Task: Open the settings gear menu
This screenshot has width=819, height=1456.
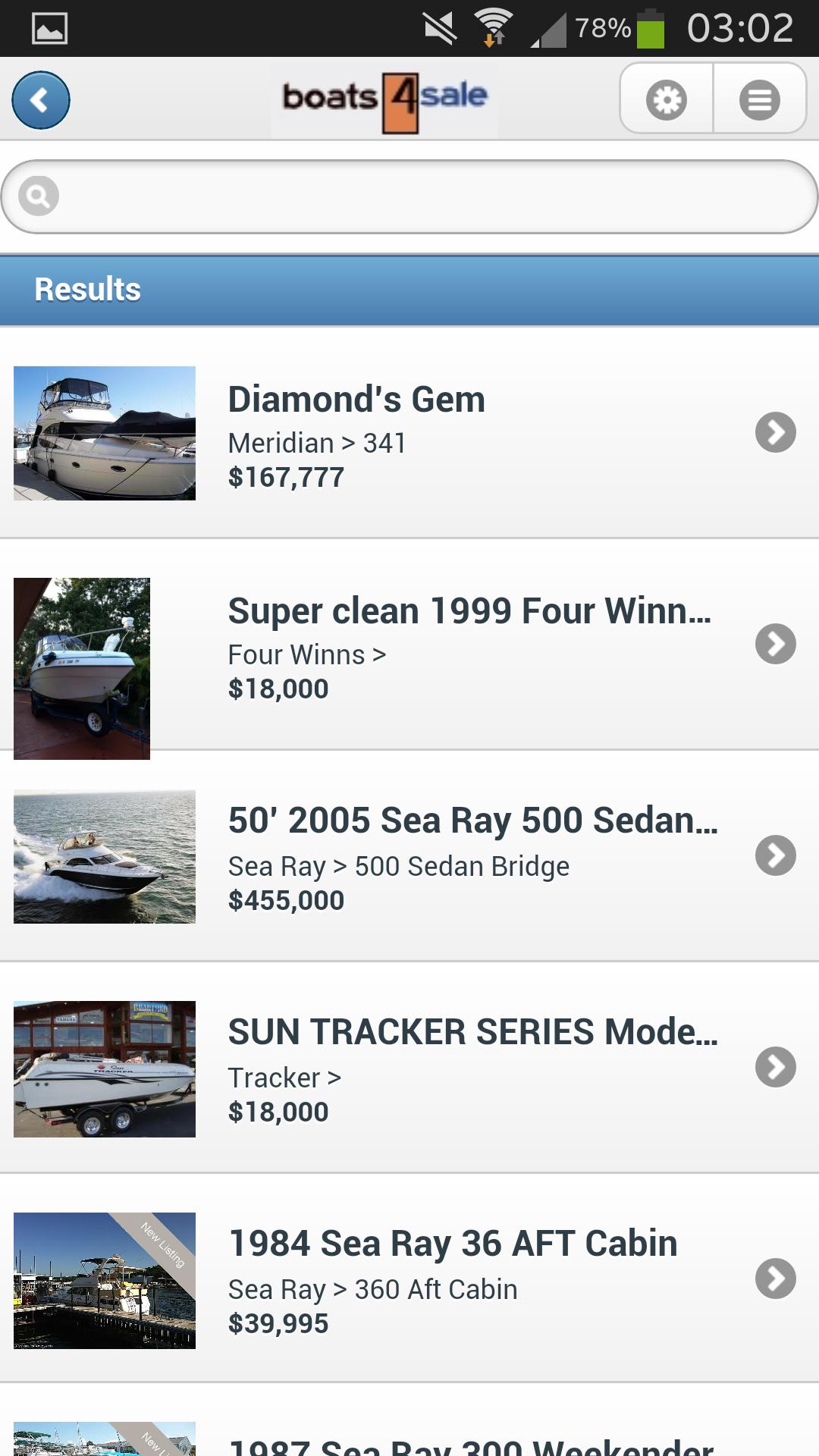Action: [666, 99]
